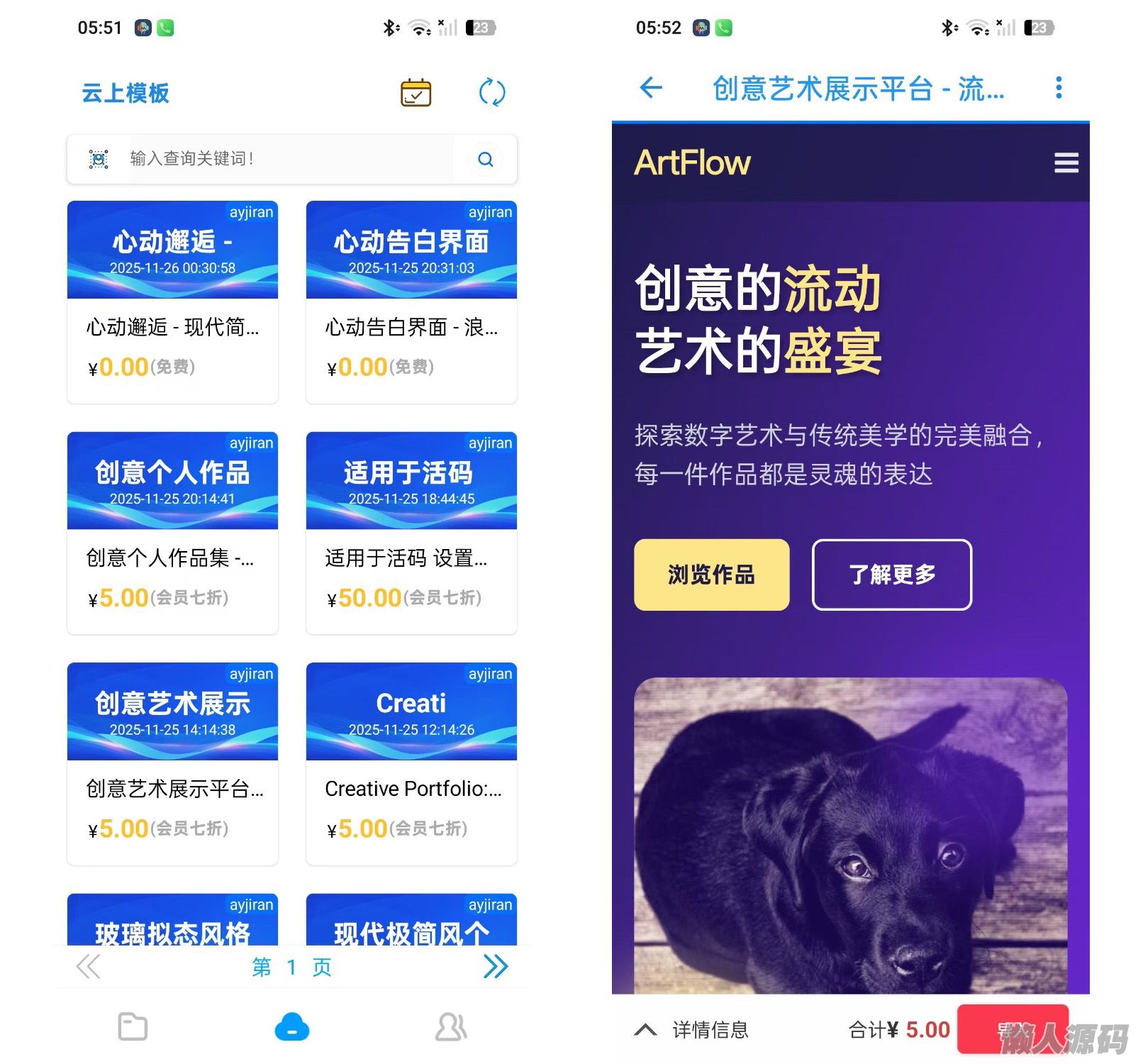Go back from the template preview
Image resolution: width=1143 pixels, height=1064 pixels.
click(x=651, y=88)
